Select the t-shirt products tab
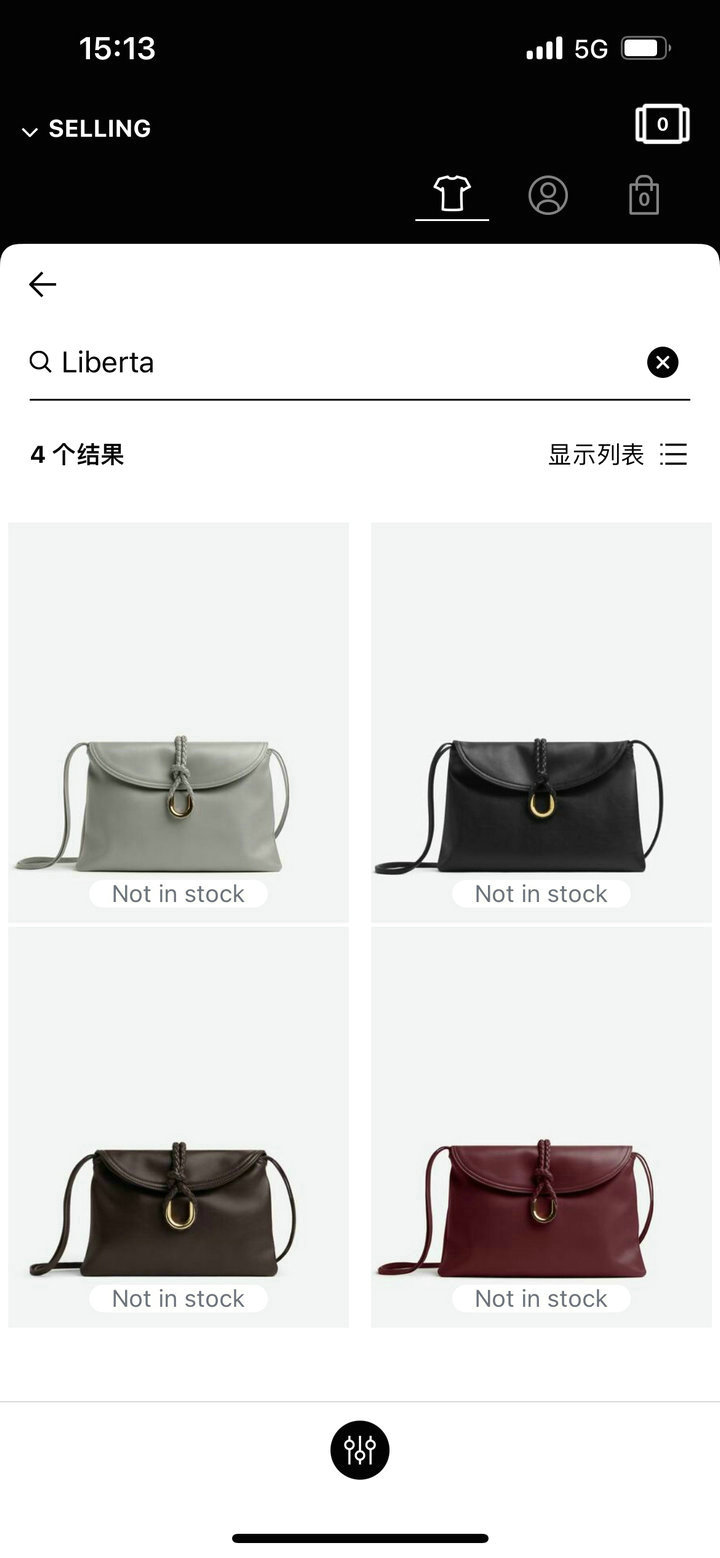Screen dimensions: 720x1558 452,194
